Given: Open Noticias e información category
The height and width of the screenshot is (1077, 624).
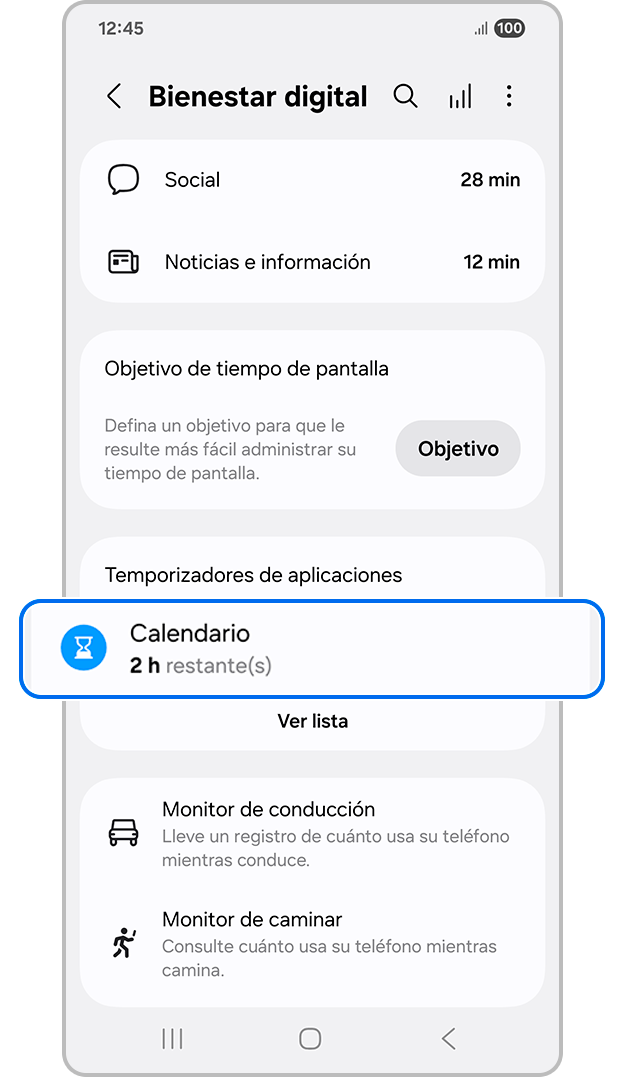Looking at the screenshot, I should [312, 262].
